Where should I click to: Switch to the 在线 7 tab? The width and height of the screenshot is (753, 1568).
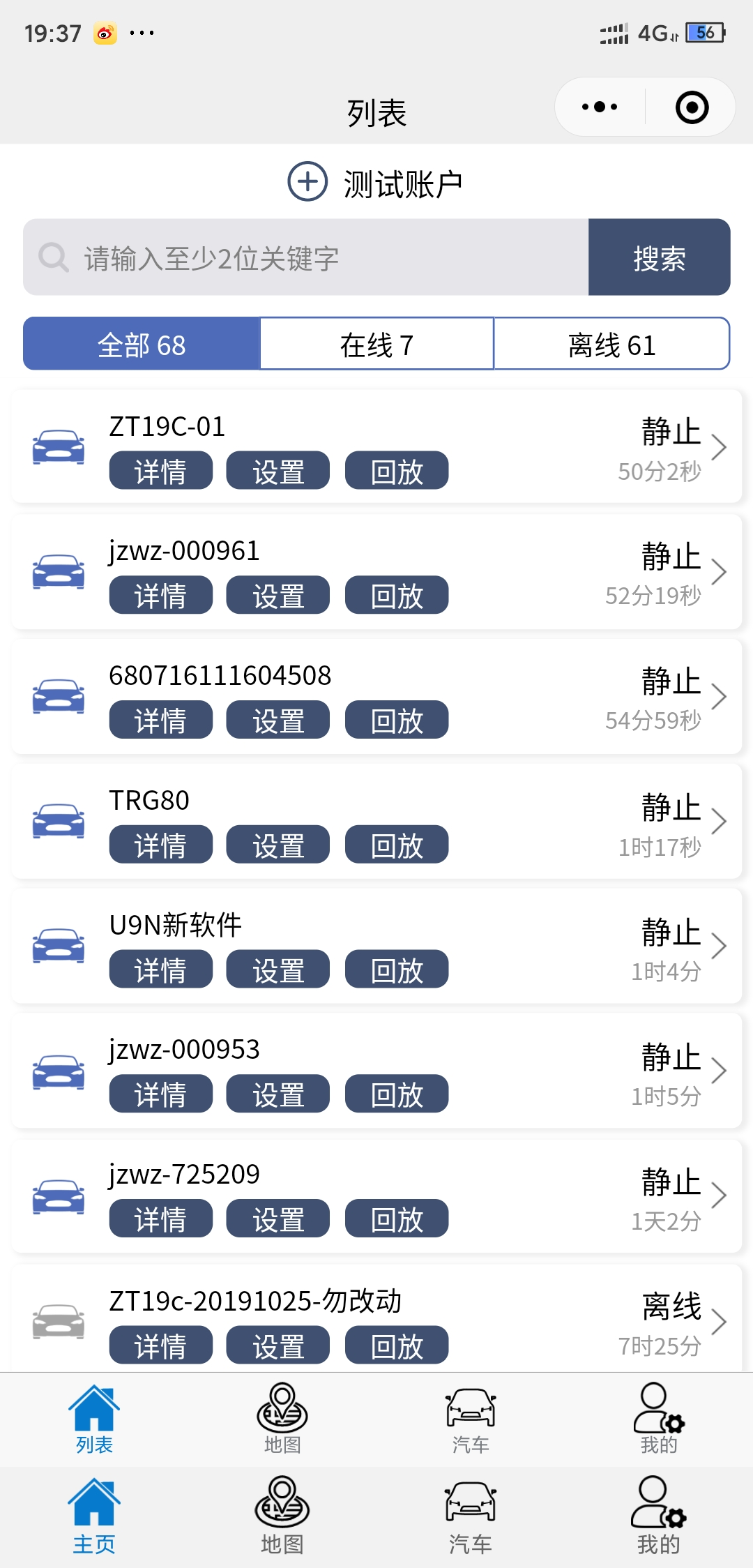[x=376, y=344]
